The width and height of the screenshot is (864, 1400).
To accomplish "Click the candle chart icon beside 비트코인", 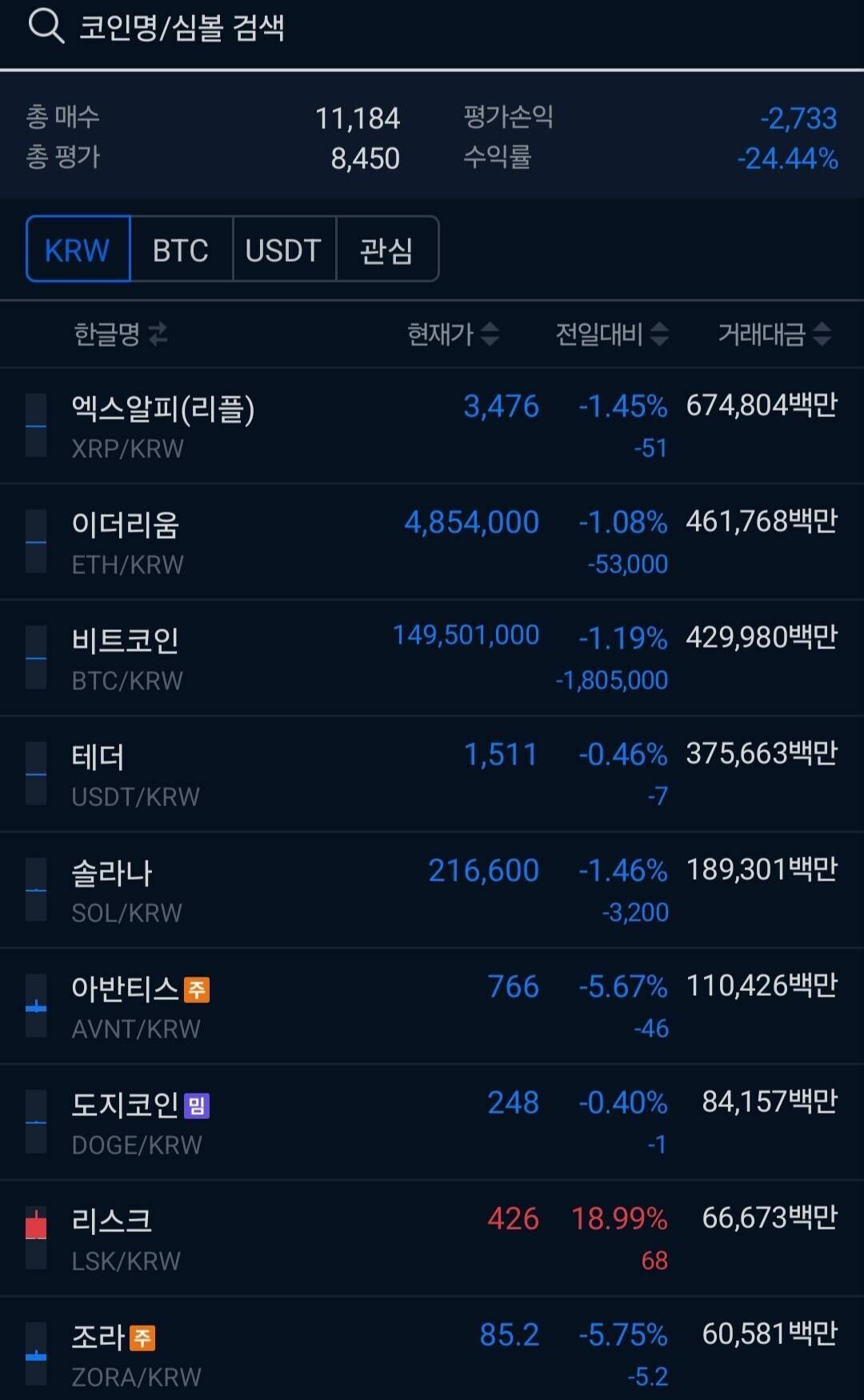I will [x=35, y=656].
